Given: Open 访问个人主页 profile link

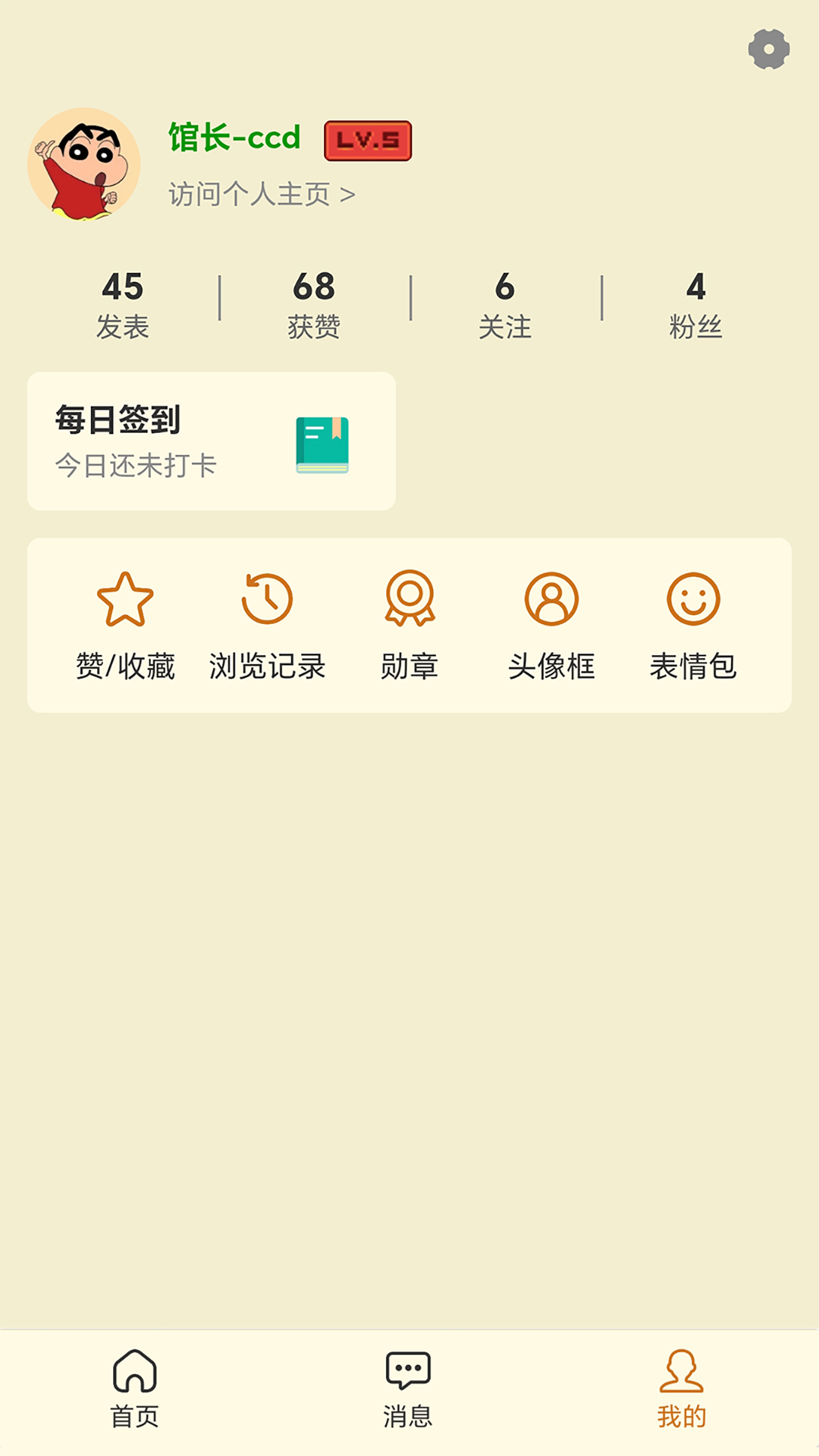Looking at the screenshot, I should [x=260, y=193].
